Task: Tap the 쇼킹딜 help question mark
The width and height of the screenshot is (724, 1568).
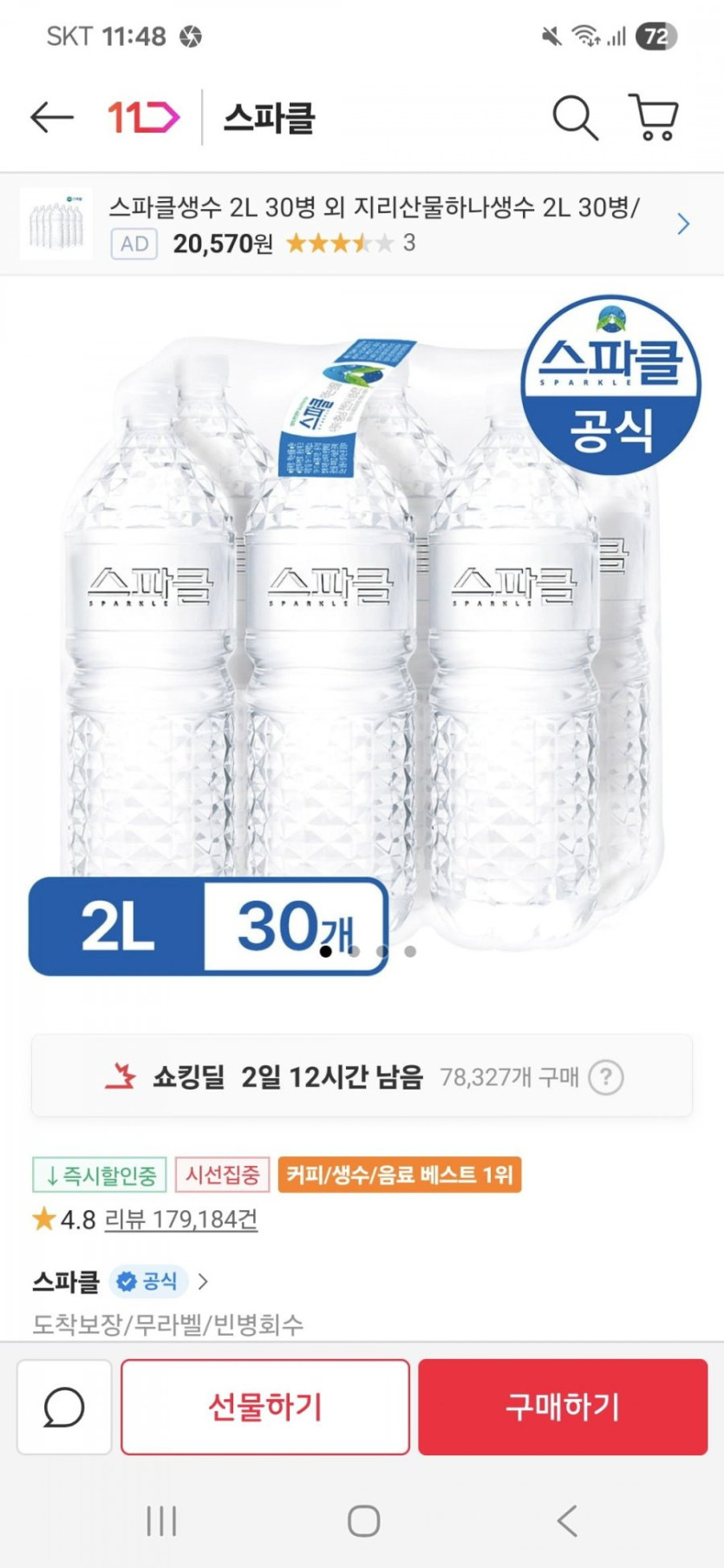Action: pyautogui.click(x=606, y=1077)
